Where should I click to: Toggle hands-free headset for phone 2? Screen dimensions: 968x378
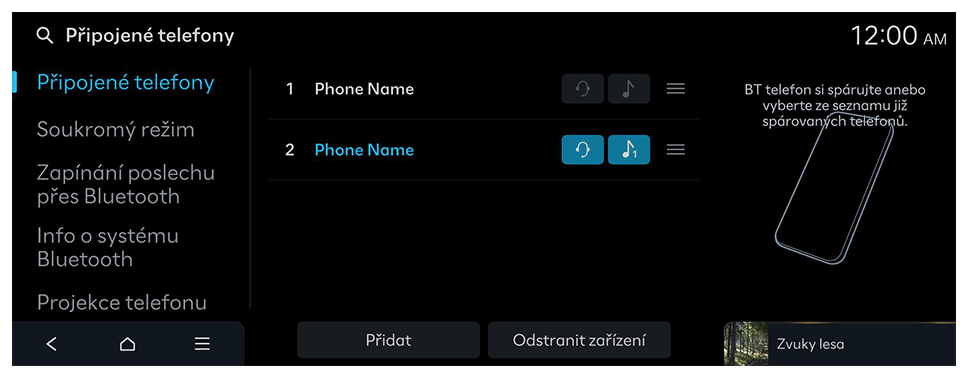pyautogui.click(x=583, y=150)
